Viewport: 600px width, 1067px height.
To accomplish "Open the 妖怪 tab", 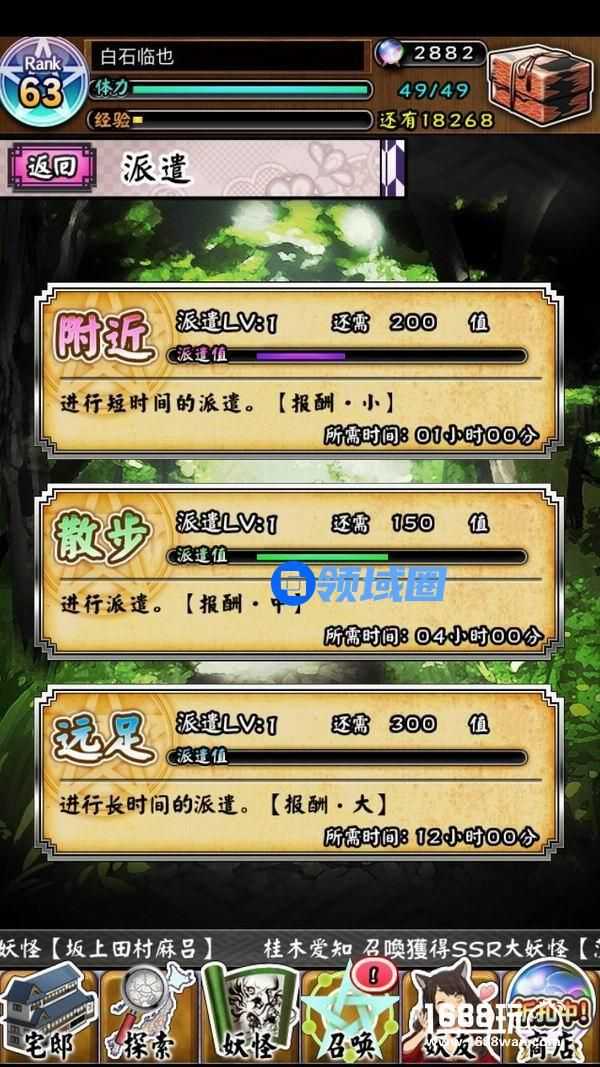I will (249, 1017).
